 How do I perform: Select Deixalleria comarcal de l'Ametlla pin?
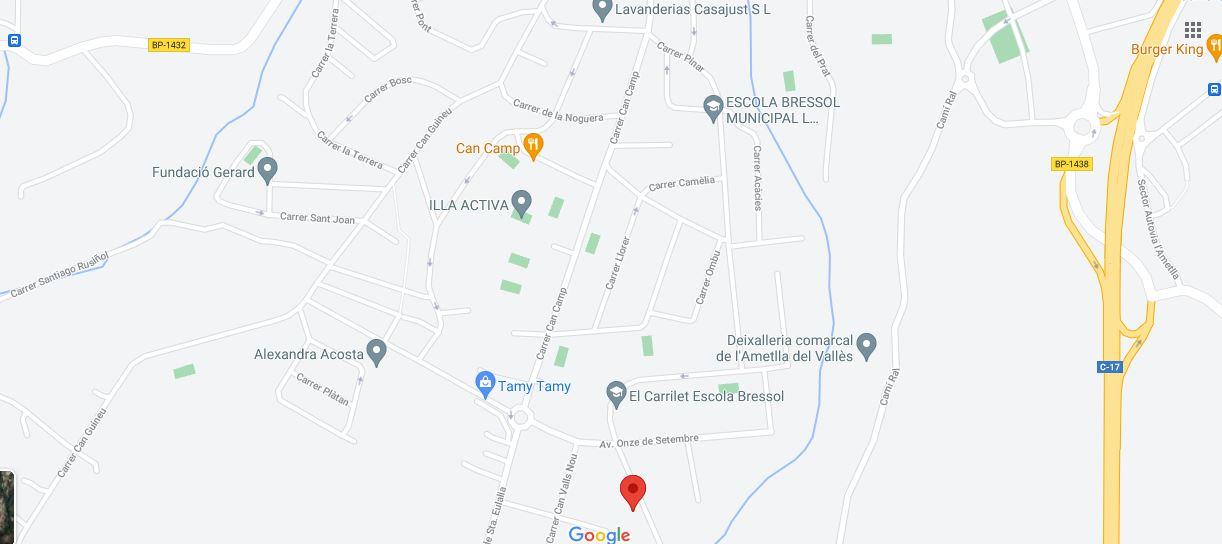867,346
